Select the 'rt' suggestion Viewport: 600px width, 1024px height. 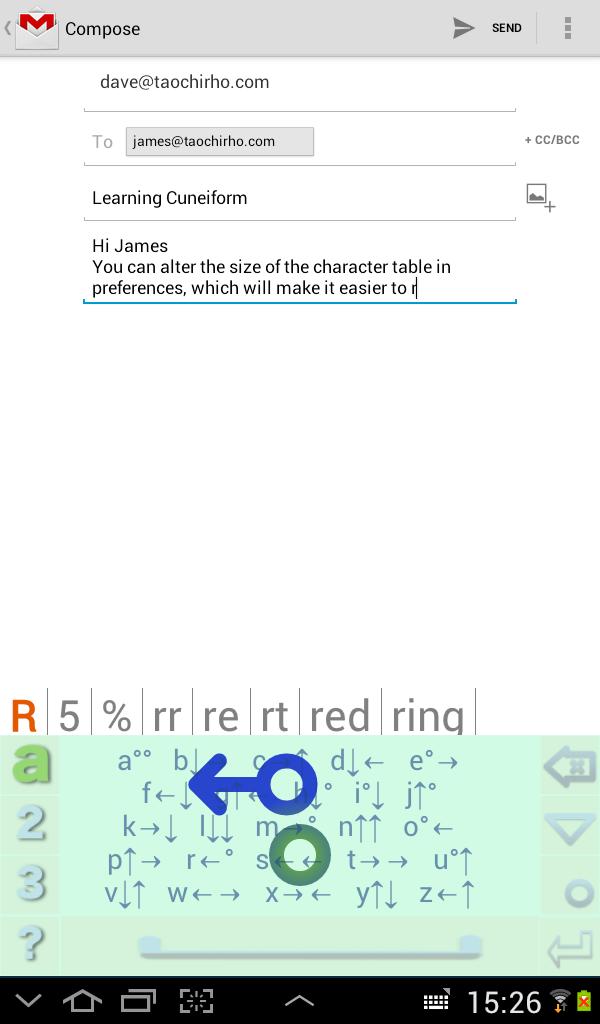pos(274,716)
